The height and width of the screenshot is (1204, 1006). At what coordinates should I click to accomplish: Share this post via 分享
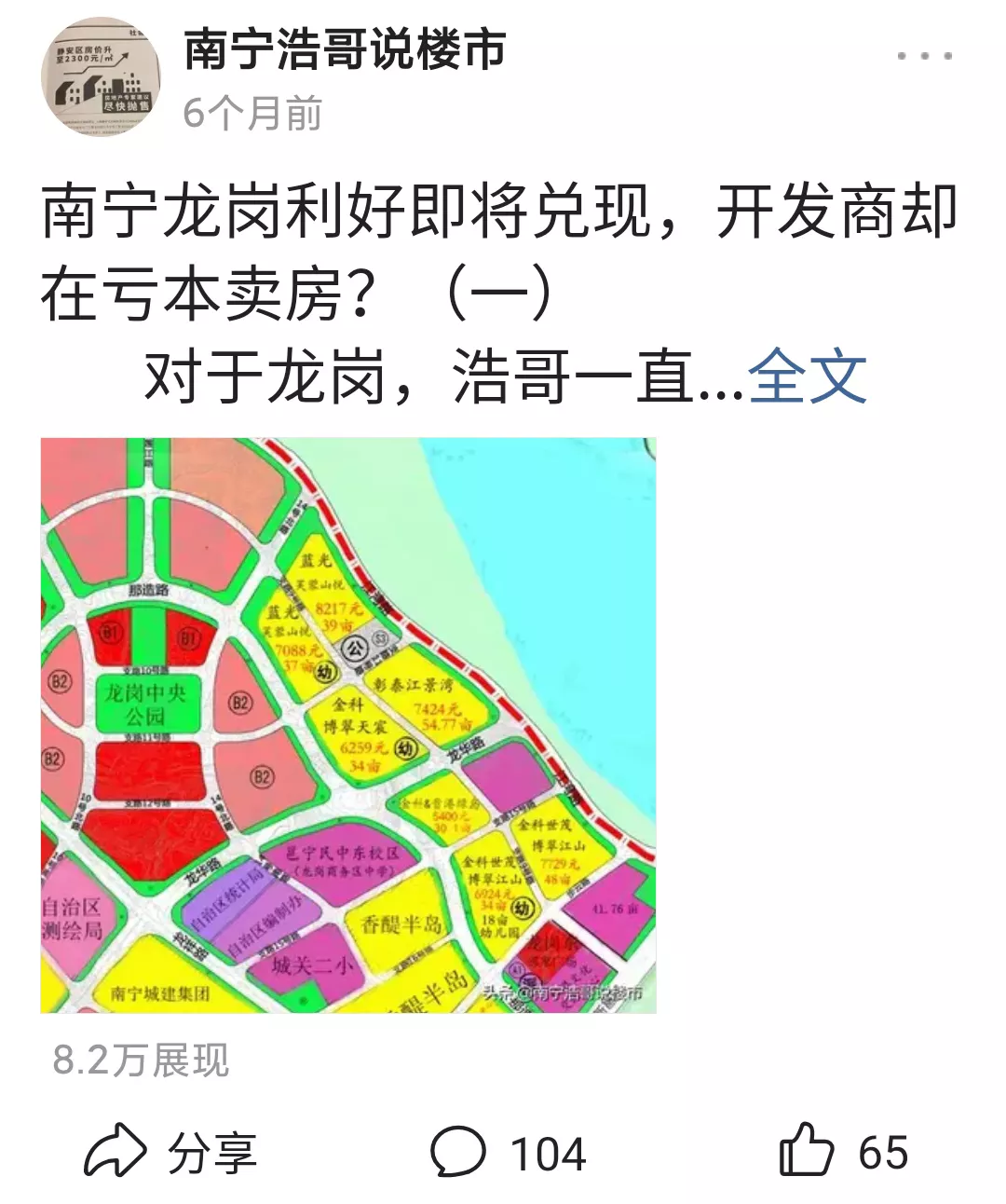pos(170,1153)
